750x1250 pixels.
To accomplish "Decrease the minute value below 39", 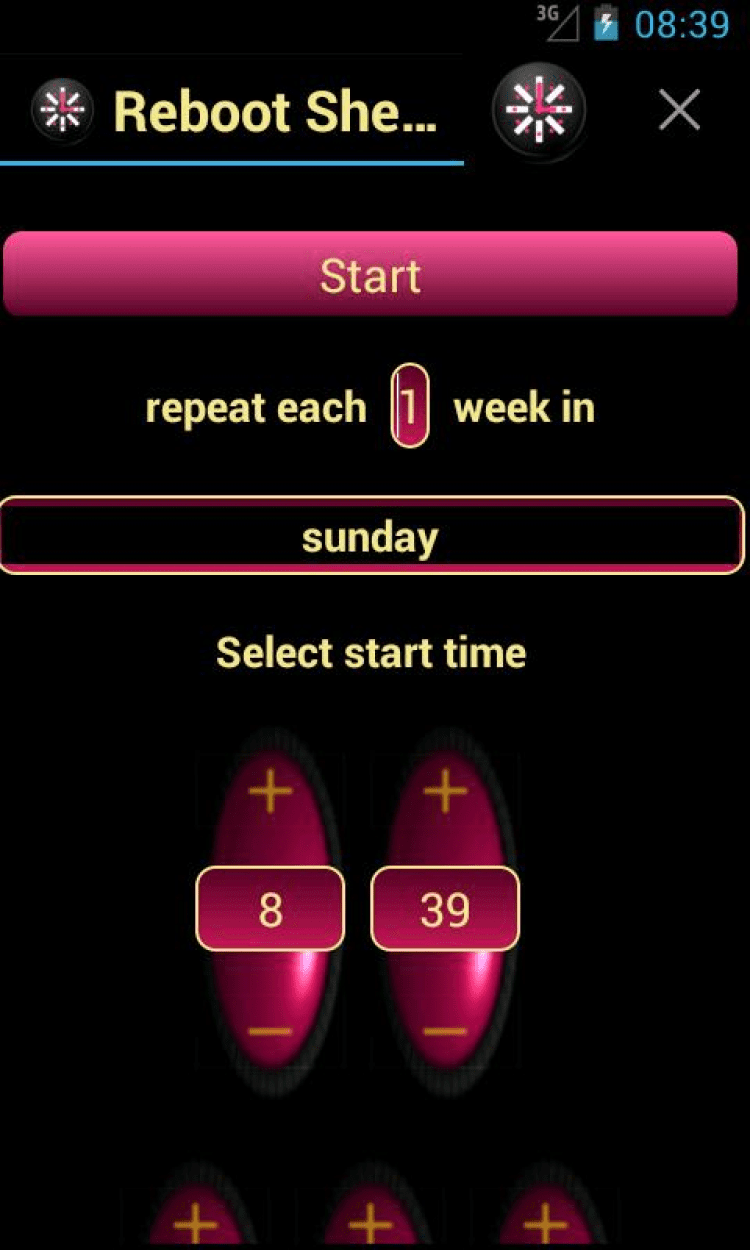I will coord(445,1030).
